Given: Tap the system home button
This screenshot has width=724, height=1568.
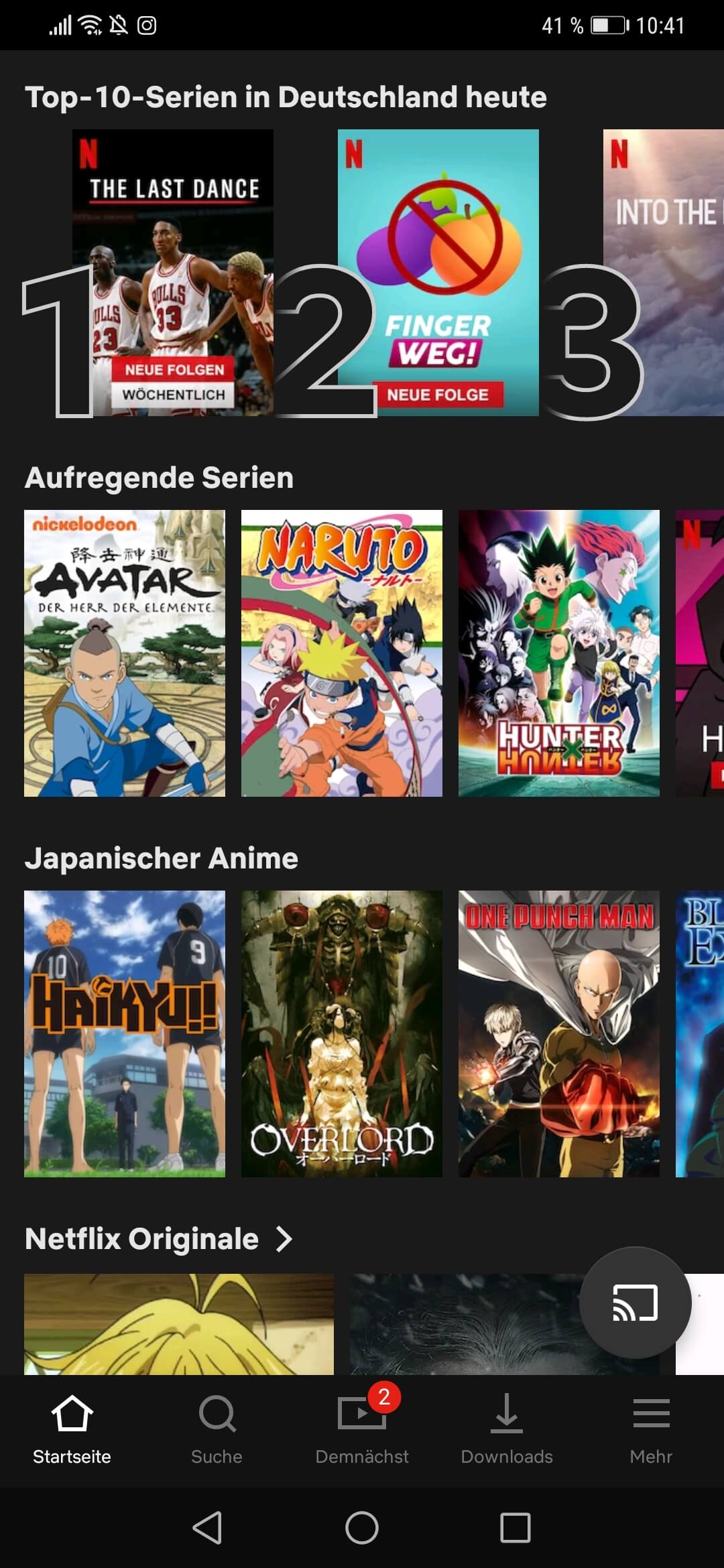Looking at the screenshot, I should (x=362, y=1528).
